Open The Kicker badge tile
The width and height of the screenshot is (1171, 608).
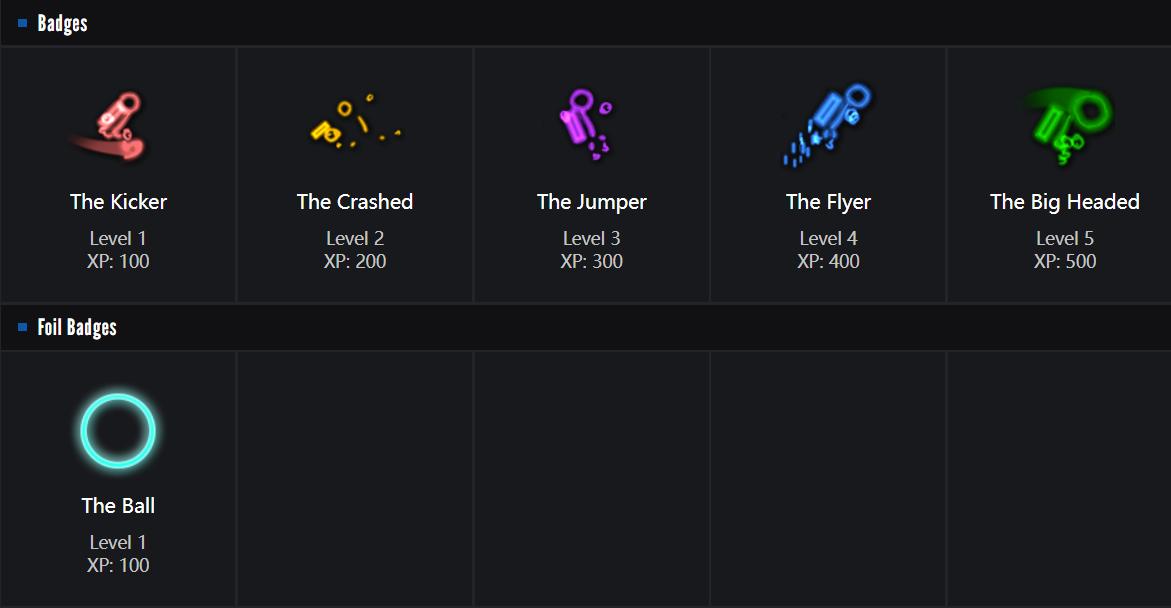[x=118, y=175]
